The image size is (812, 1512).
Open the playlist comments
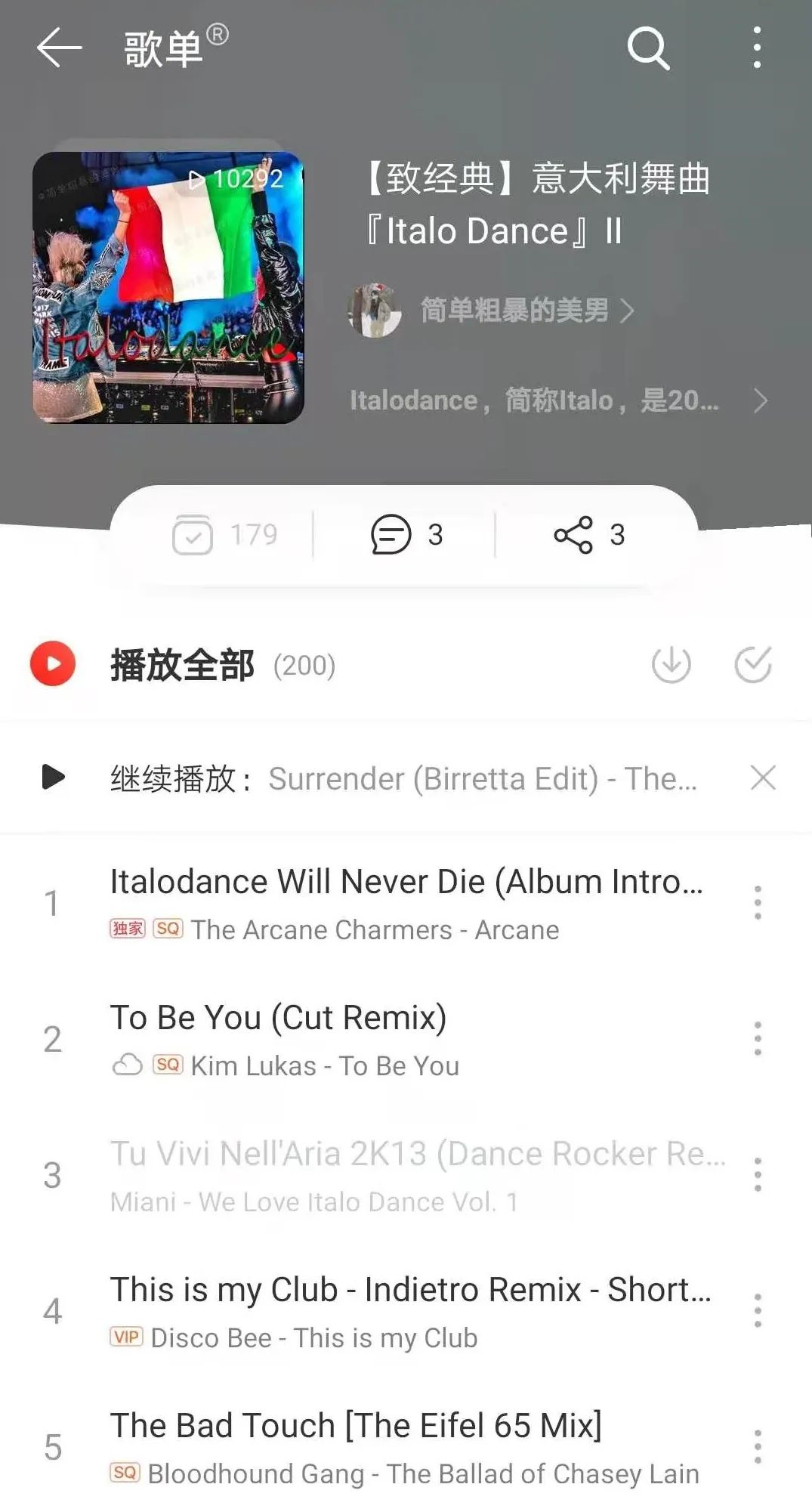click(x=406, y=535)
